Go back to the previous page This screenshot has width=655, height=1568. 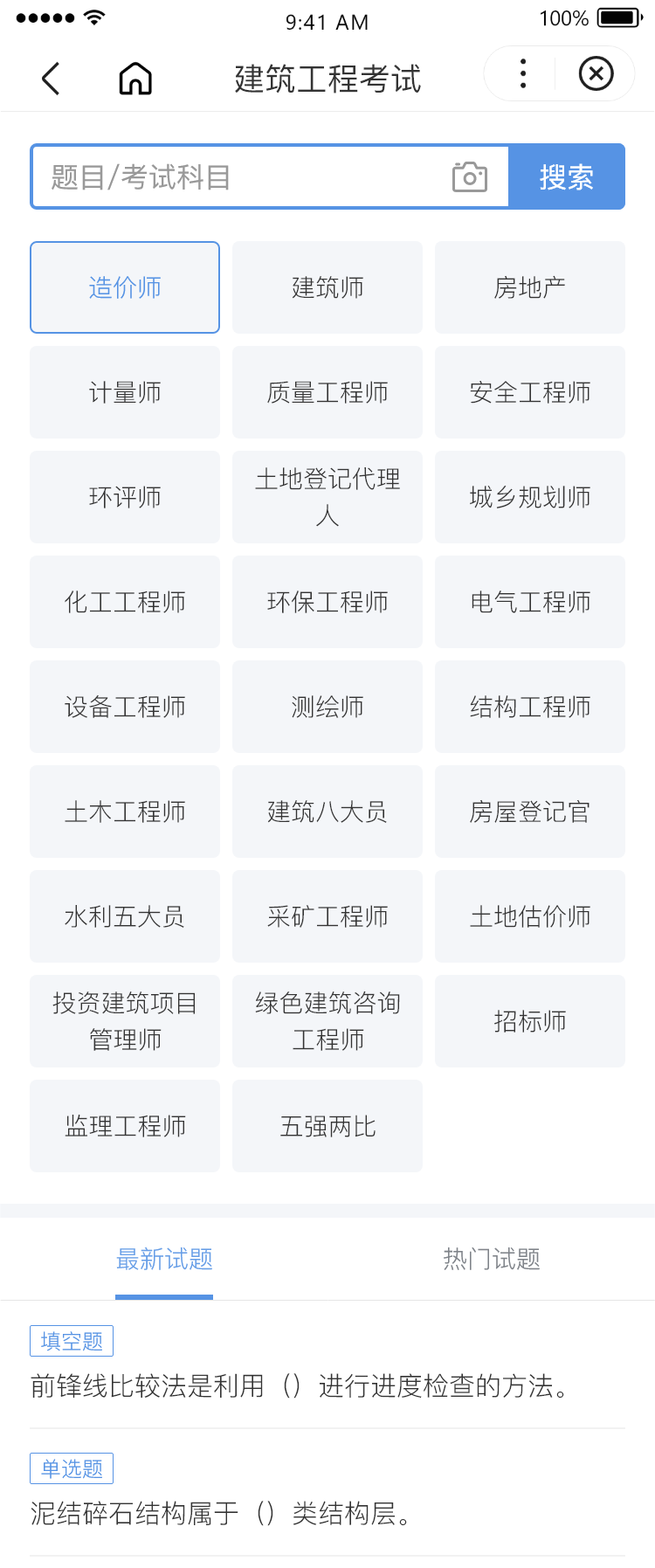51,79
